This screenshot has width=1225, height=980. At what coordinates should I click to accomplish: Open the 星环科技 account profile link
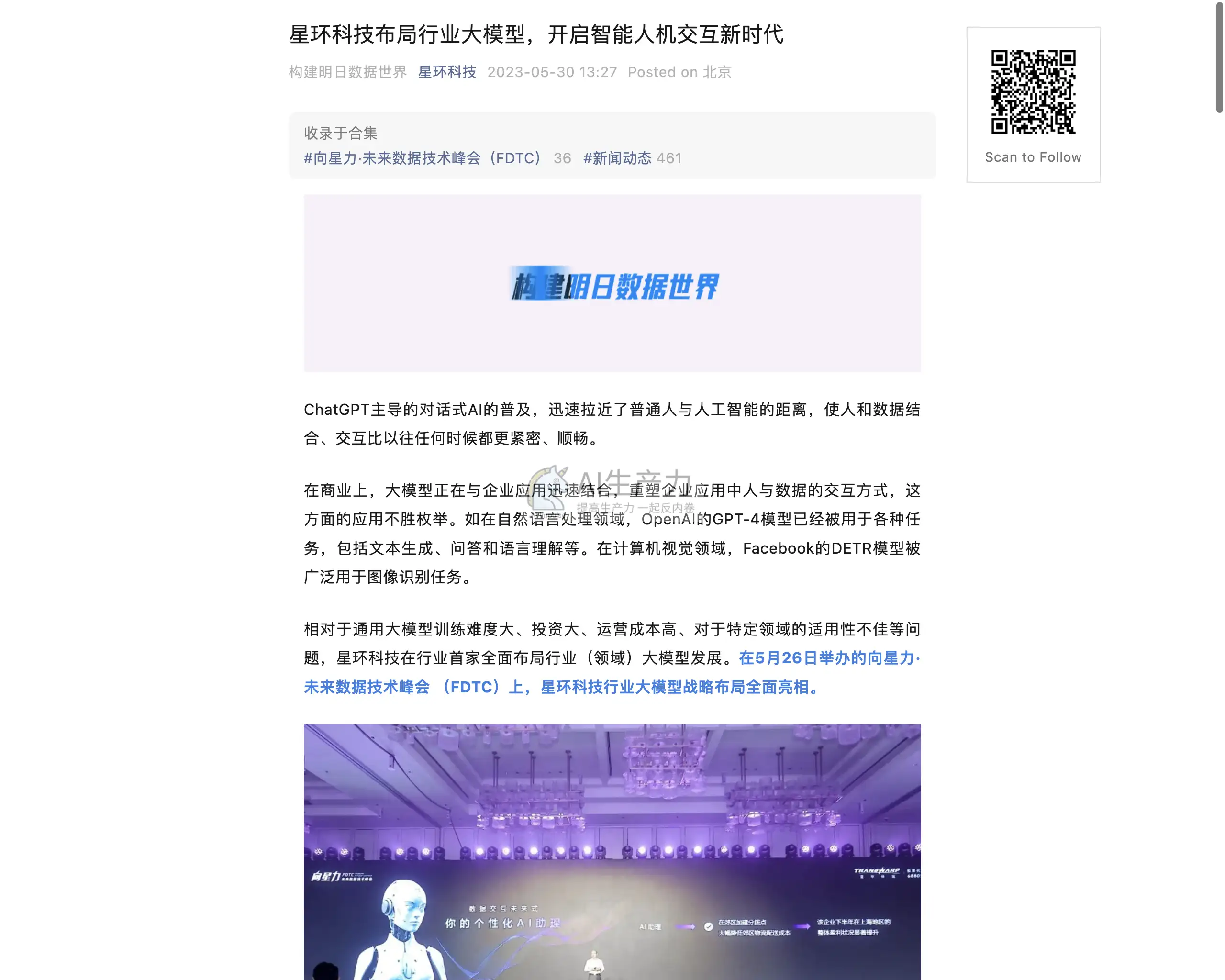(446, 72)
